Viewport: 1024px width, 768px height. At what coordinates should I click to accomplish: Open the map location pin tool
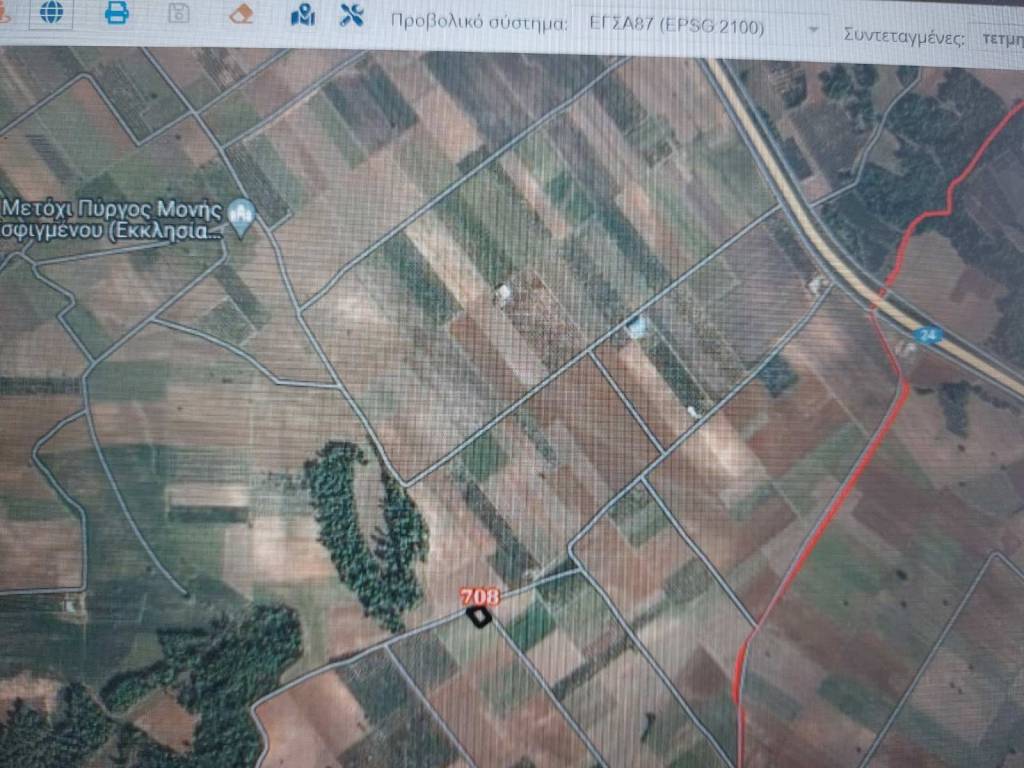click(x=302, y=15)
